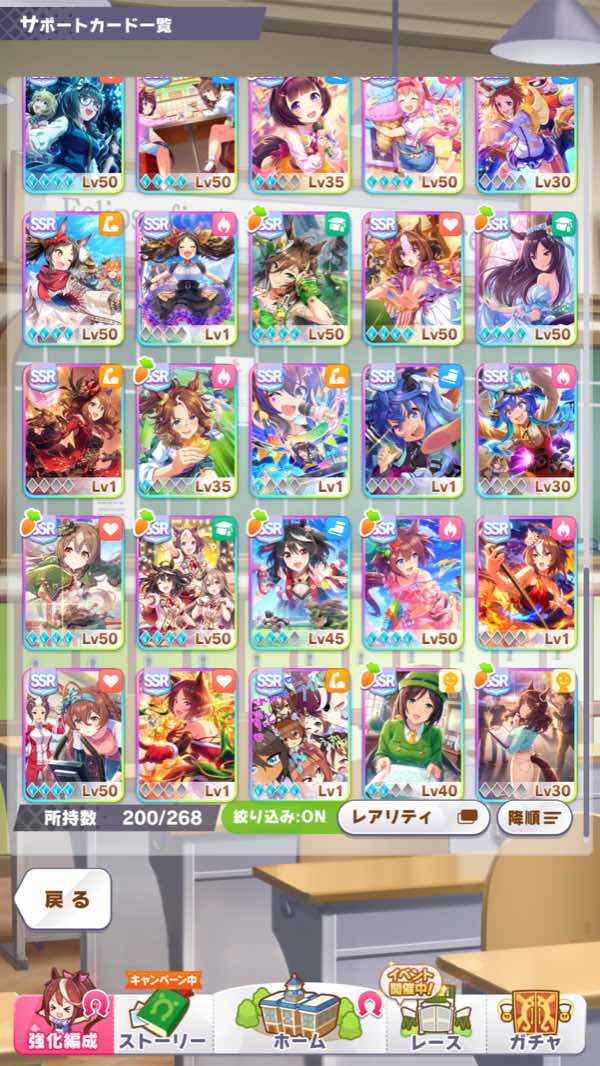
Task: Toggle the 降順 sort order
Action: pos(534,817)
